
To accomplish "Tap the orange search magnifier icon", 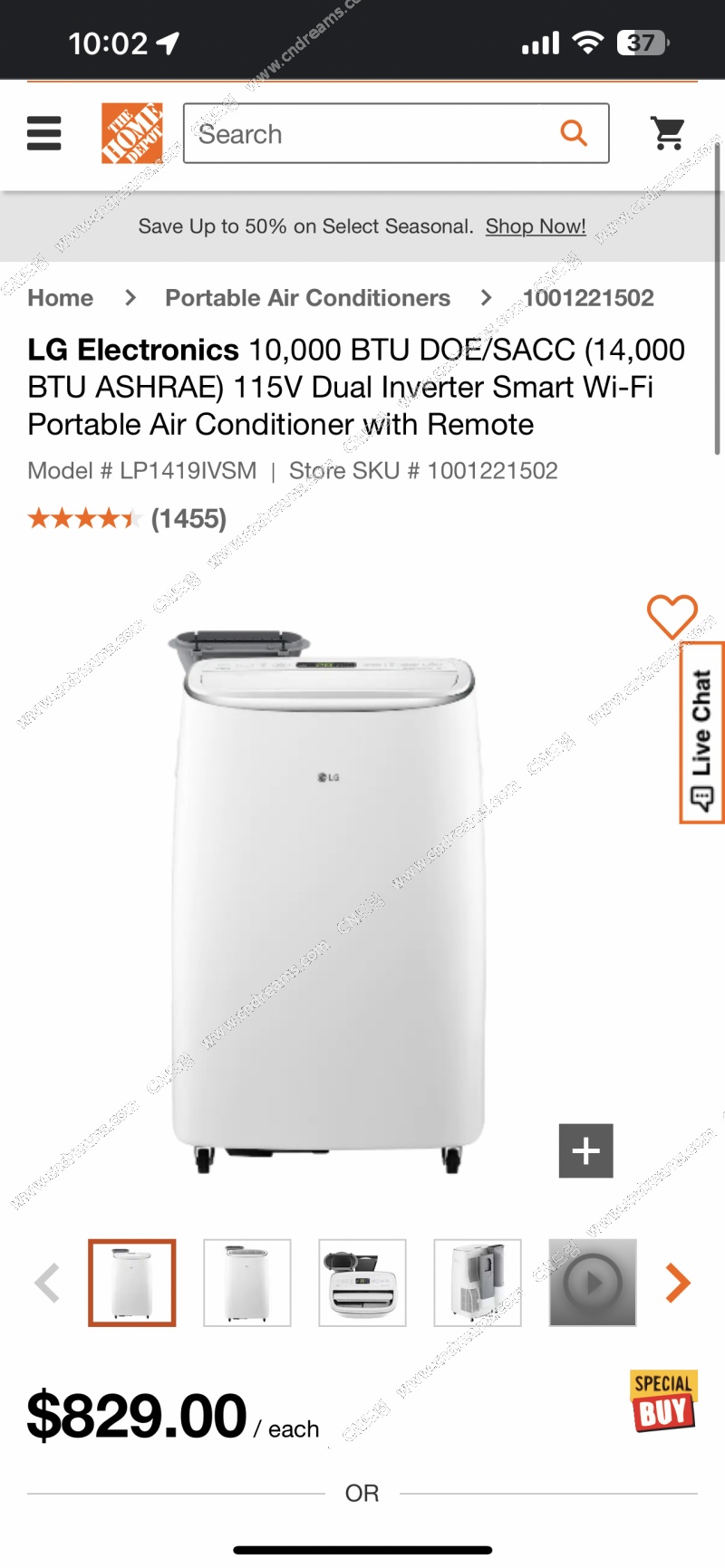I will [x=574, y=133].
